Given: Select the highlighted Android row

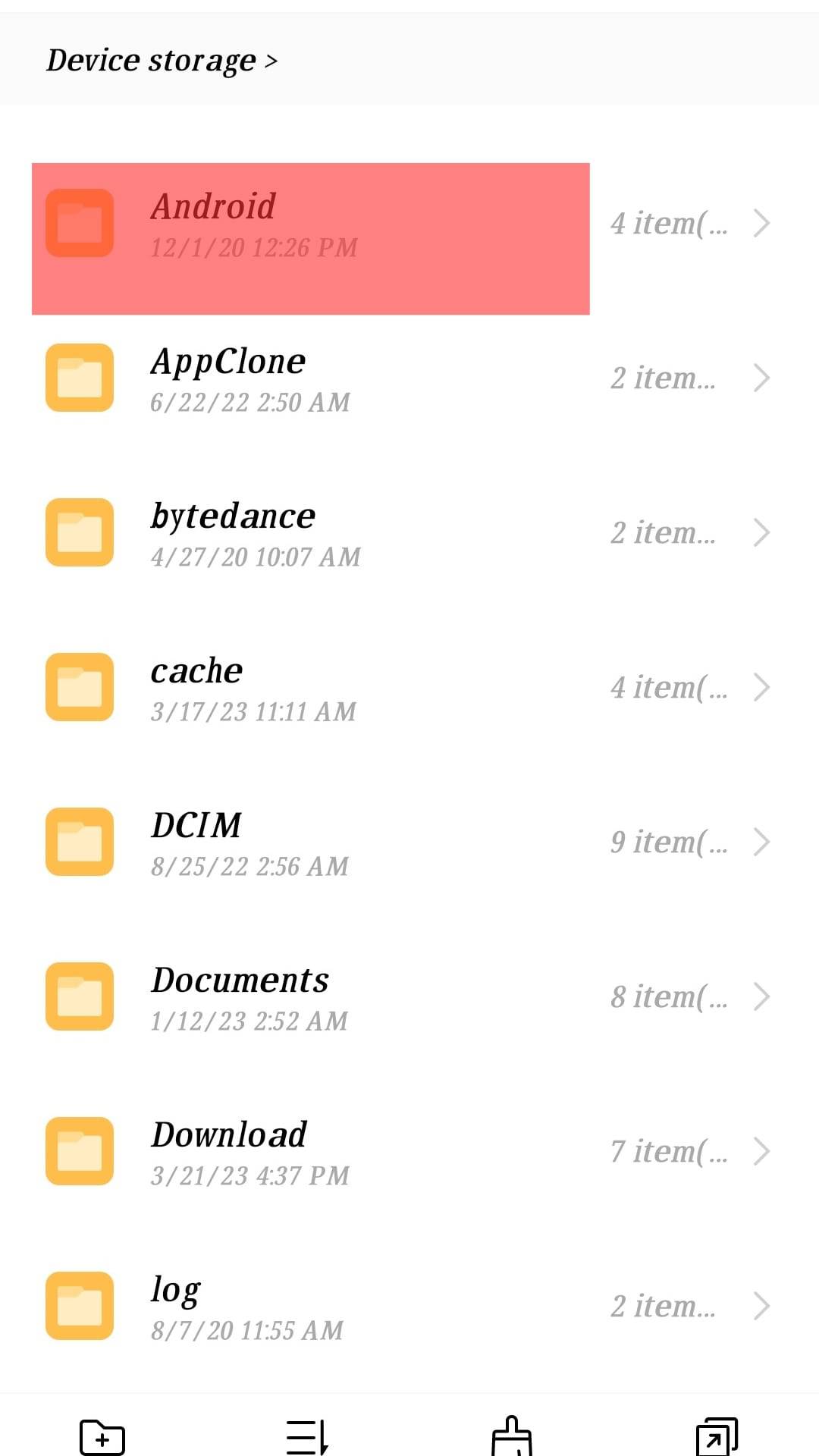Looking at the screenshot, I should click(x=310, y=237).
